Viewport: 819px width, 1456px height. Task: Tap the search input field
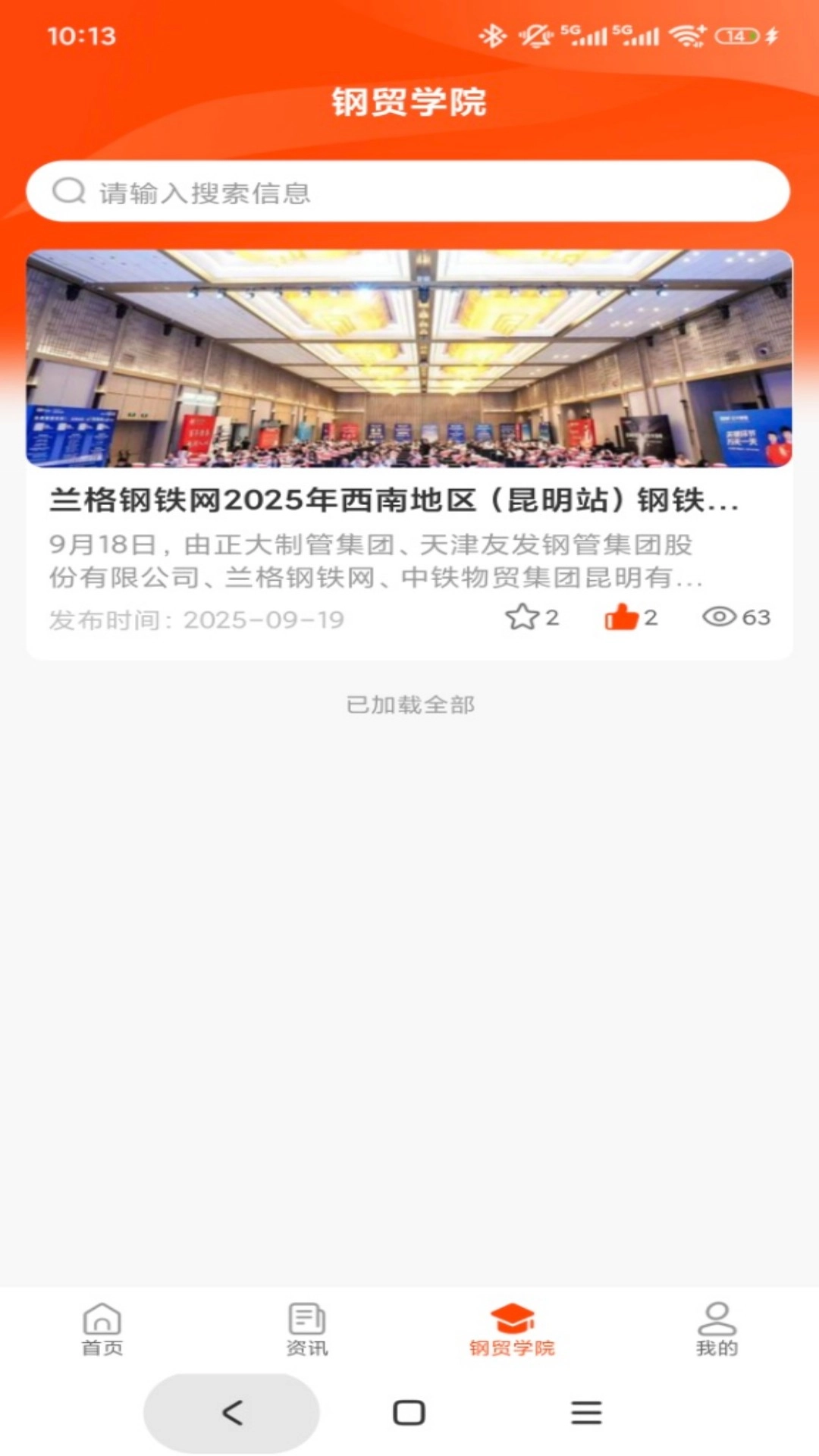(409, 192)
